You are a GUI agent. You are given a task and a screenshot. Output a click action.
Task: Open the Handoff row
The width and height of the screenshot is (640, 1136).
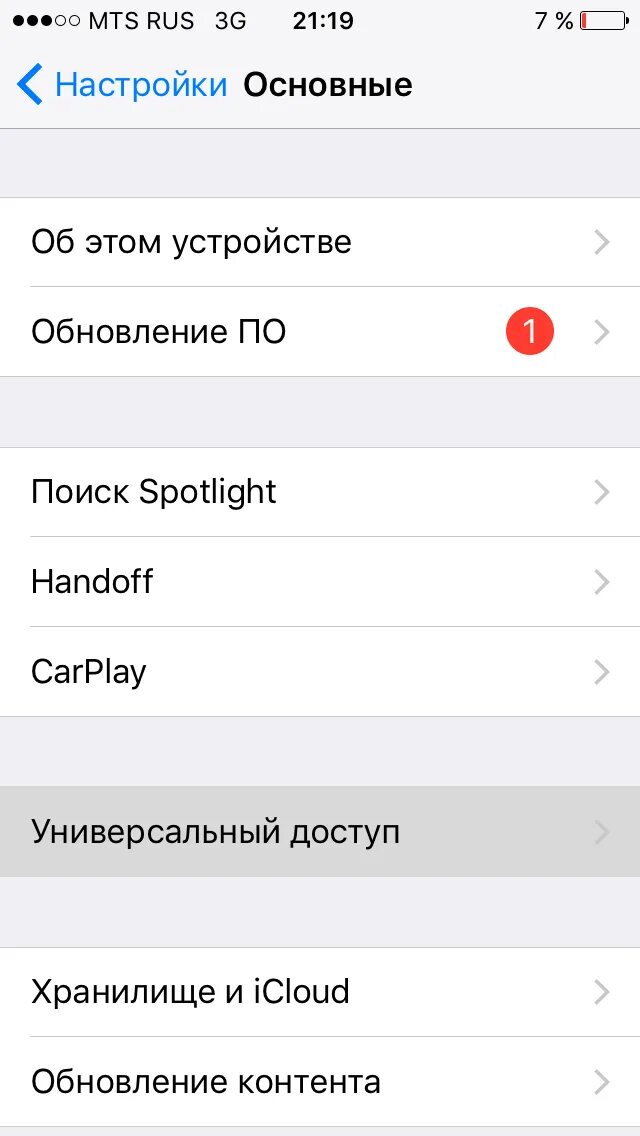pos(320,582)
